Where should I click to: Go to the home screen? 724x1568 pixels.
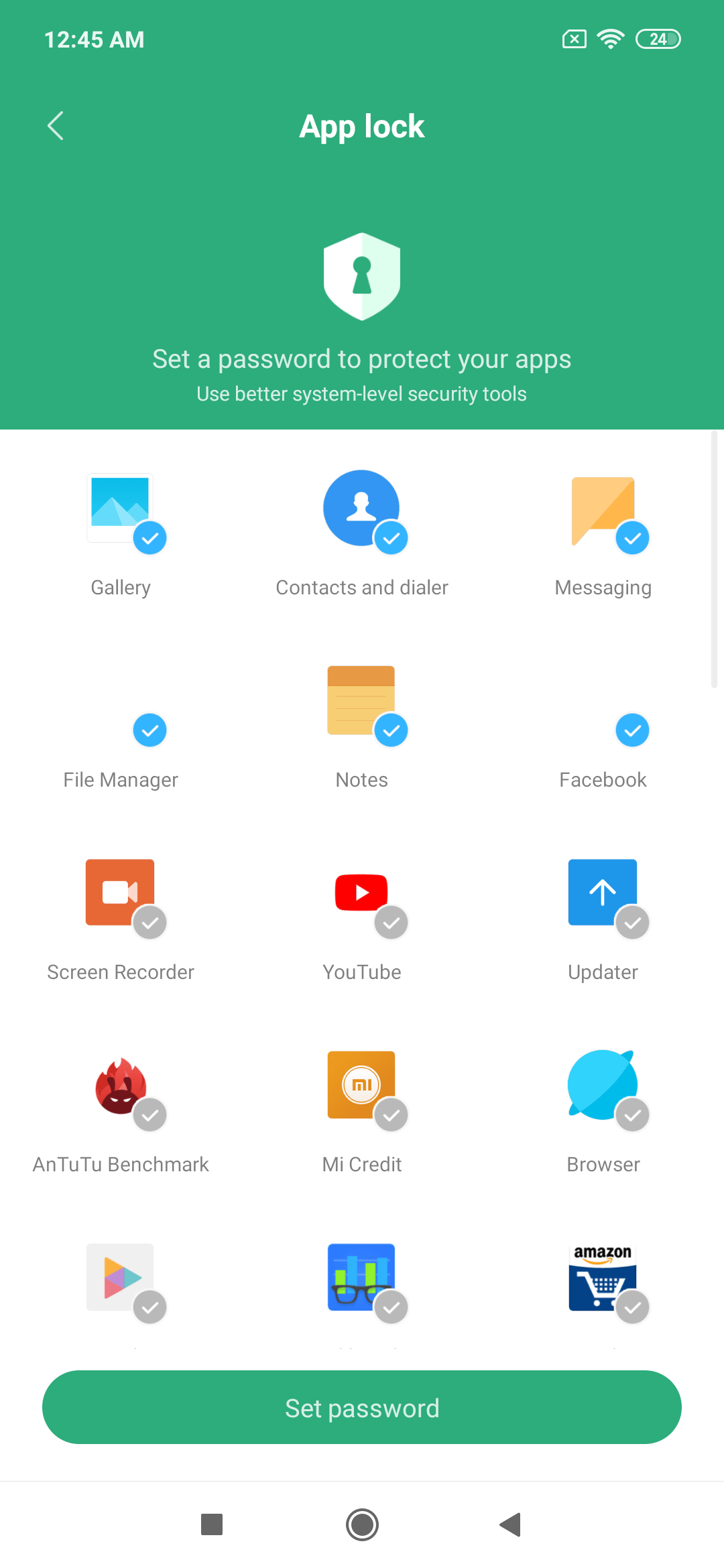pyautogui.click(x=362, y=1524)
